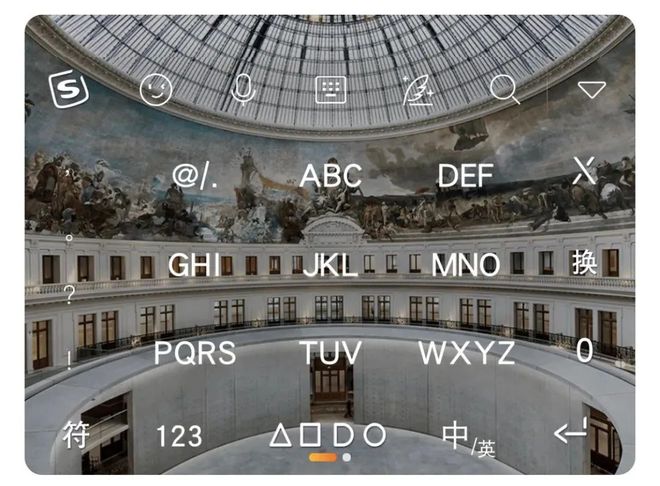
Task: Tap the @/. key
Action: pyautogui.click(x=195, y=176)
